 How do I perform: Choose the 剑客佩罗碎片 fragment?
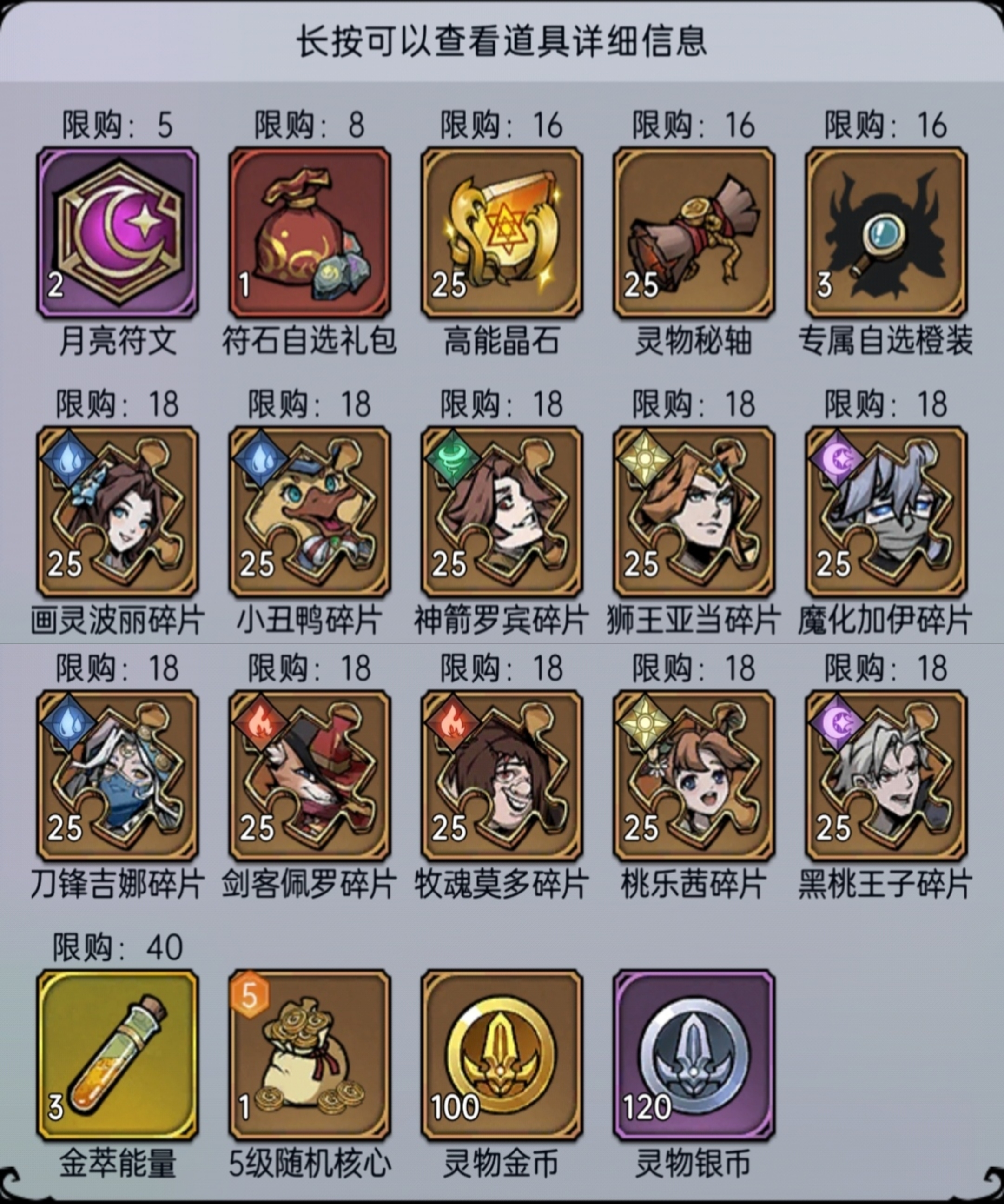[x=310, y=775]
